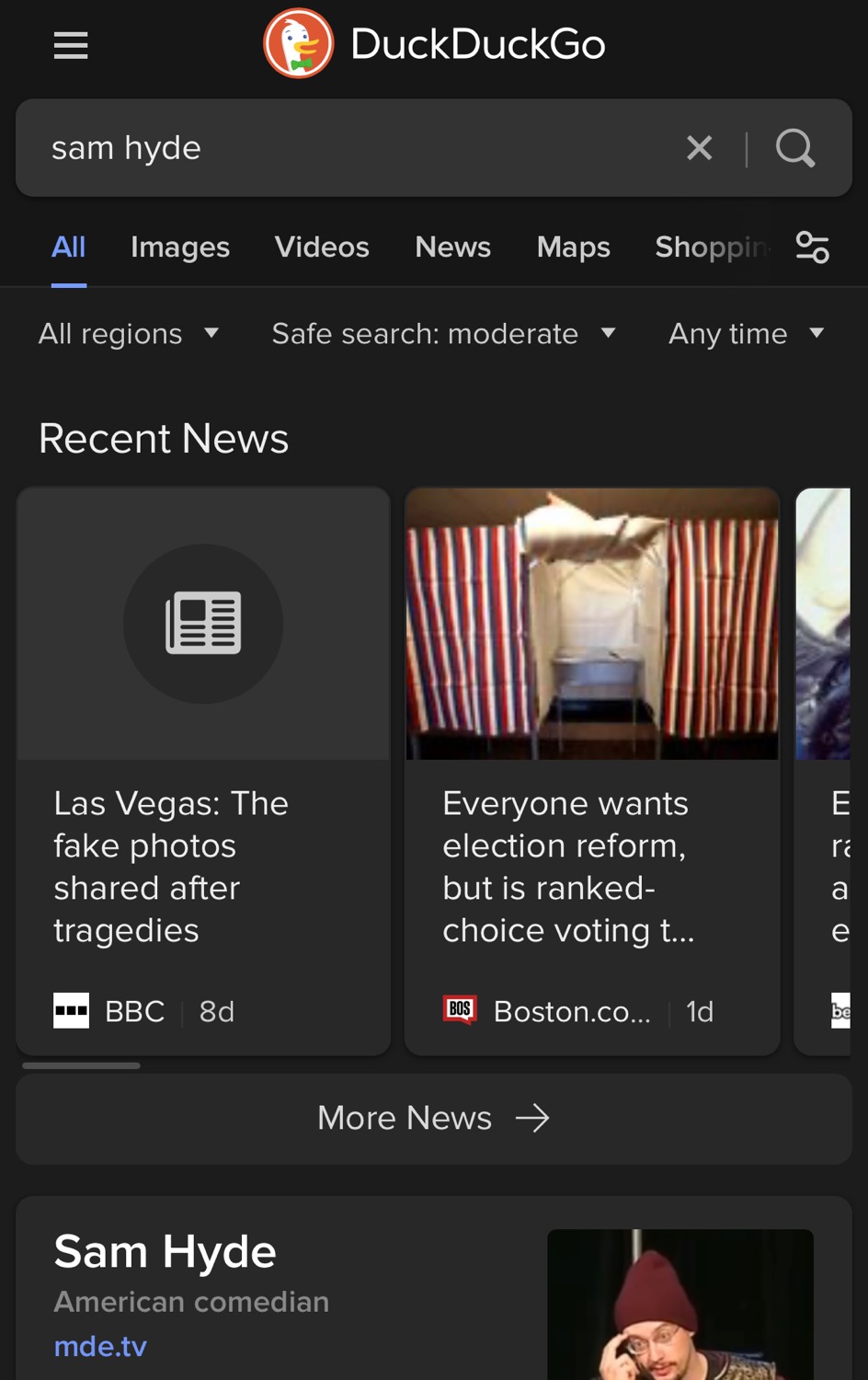Tap the More News button
This screenshot has height=1380, width=868.
click(x=434, y=1119)
